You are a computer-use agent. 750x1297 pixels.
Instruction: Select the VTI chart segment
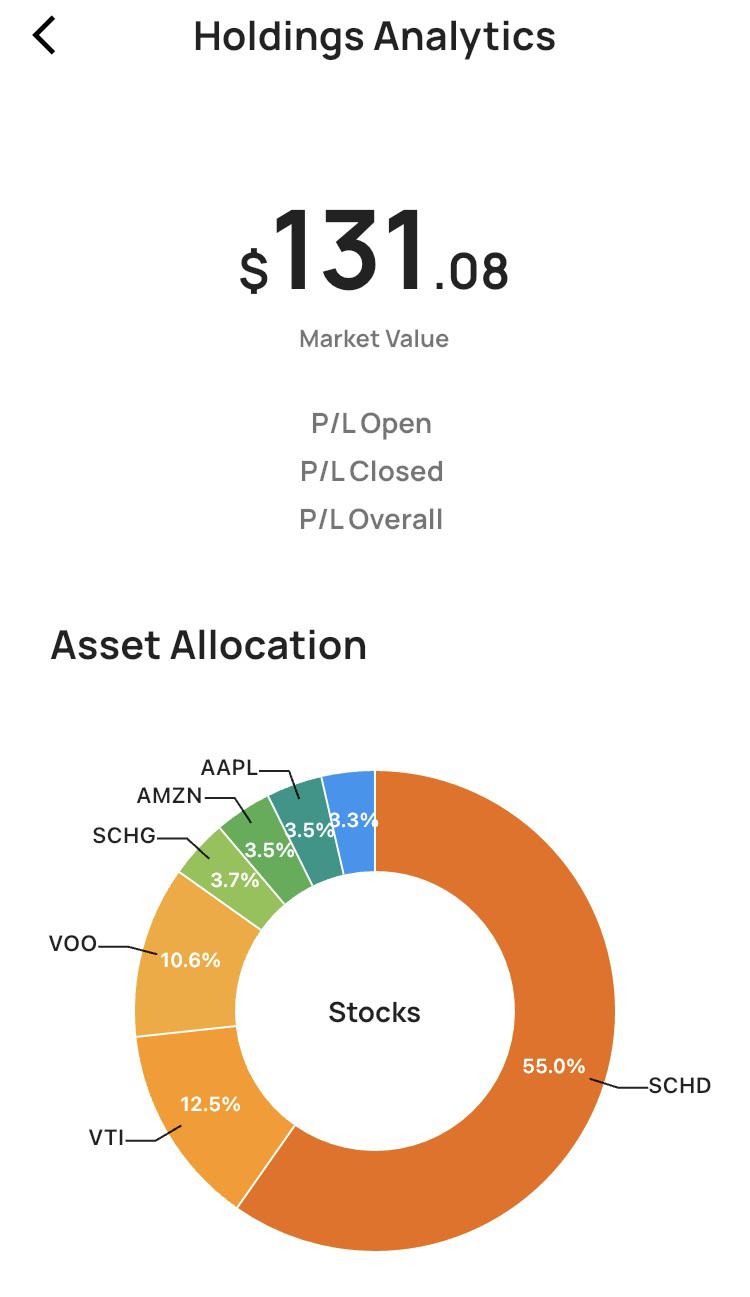pyautogui.click(x=210, y=1105)
